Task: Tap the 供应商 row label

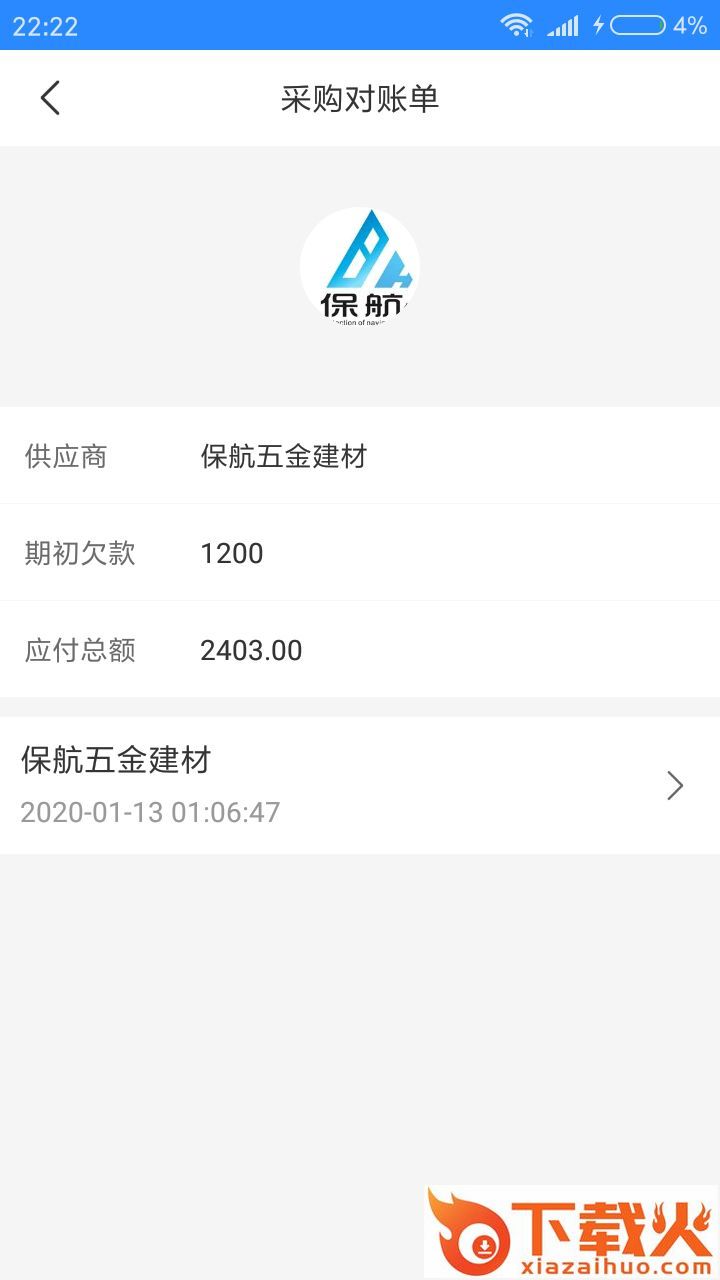Action: [66, 457]
